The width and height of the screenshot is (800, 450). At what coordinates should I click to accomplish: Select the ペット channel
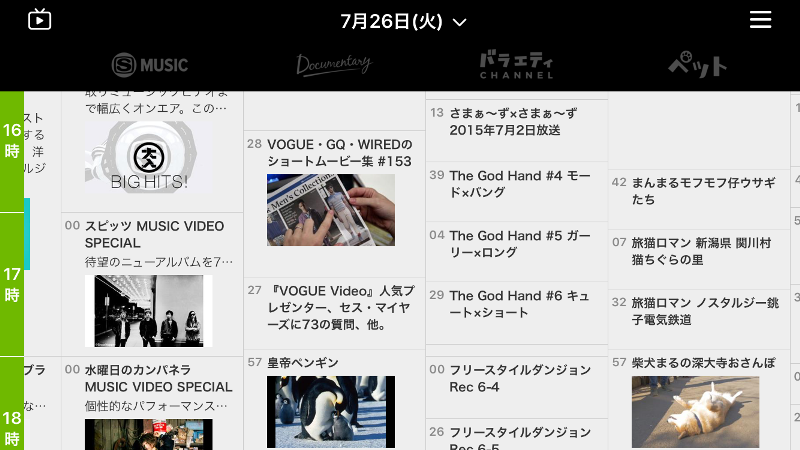[x=697, y=65]
